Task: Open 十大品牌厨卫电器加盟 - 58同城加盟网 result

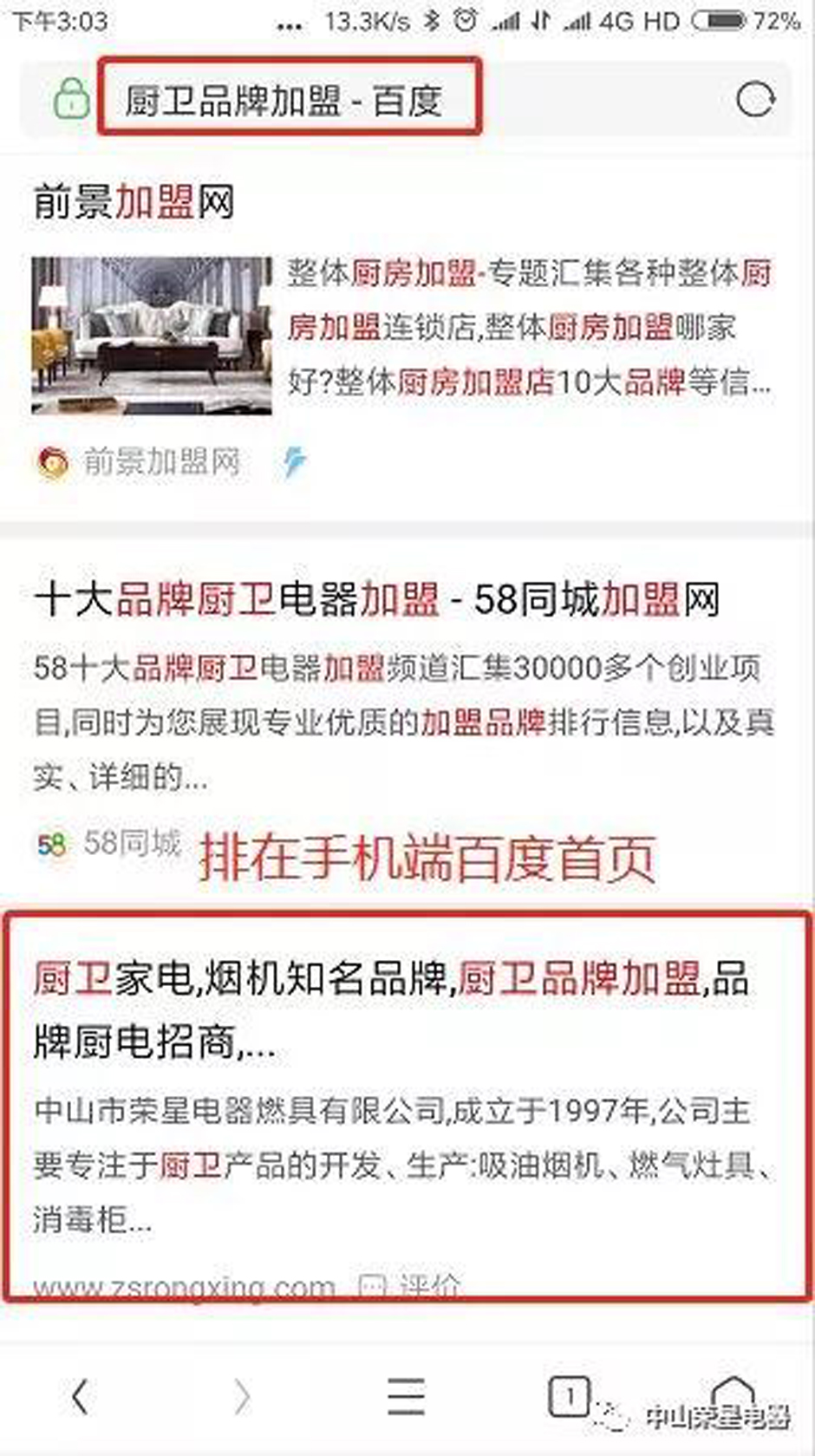Action: click(x=376, y=599)
